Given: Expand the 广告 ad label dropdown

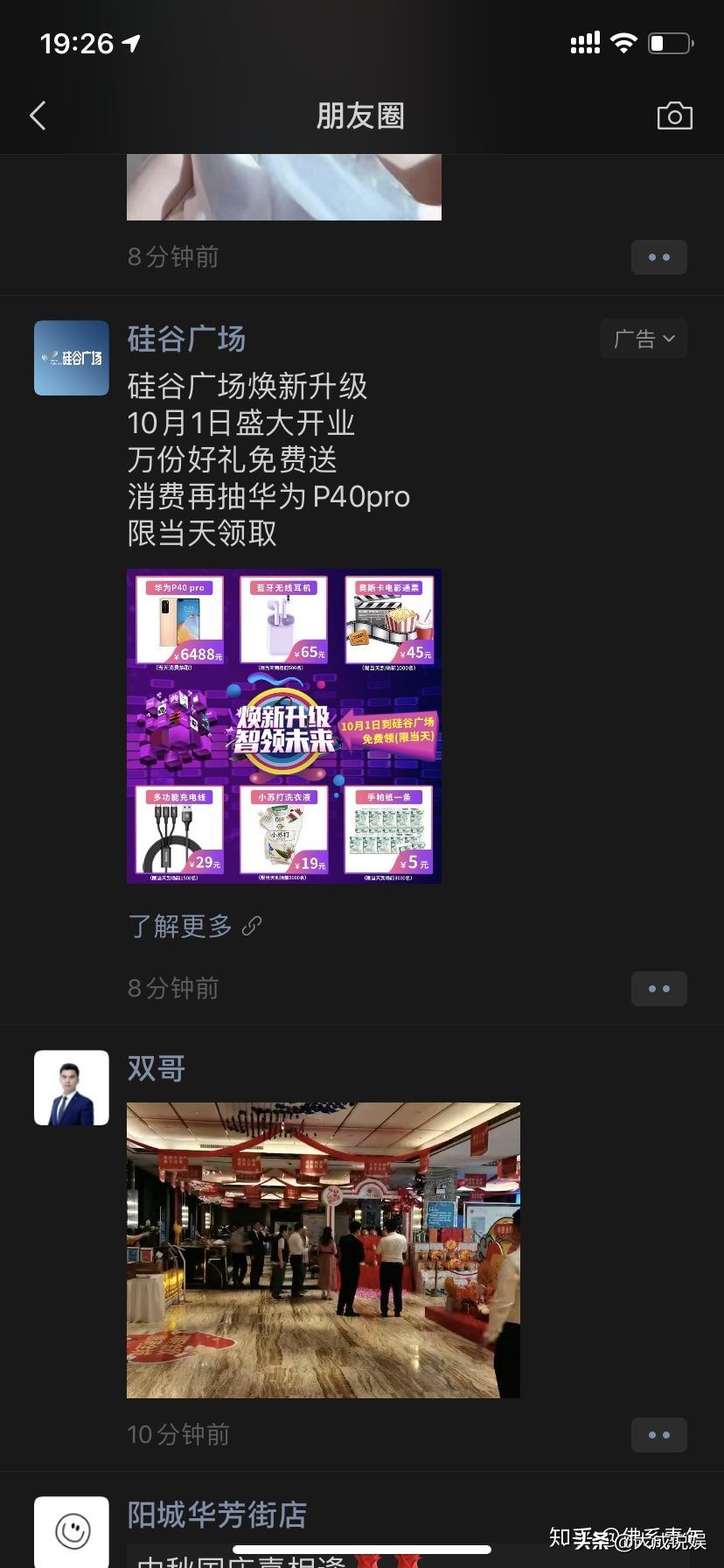Looking at the screenshot, I should click(643, 339).
